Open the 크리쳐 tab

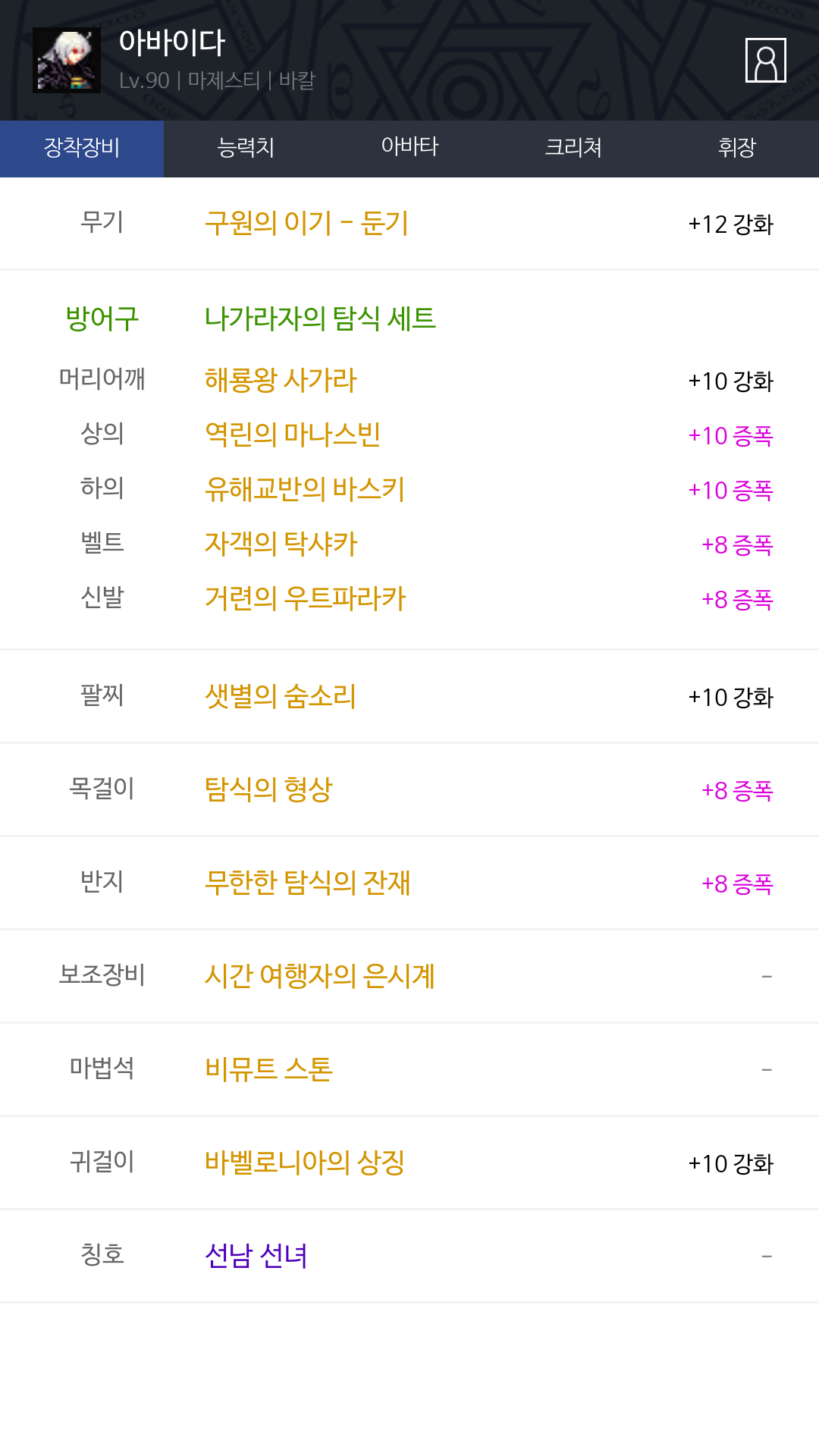tap(573, 149)
